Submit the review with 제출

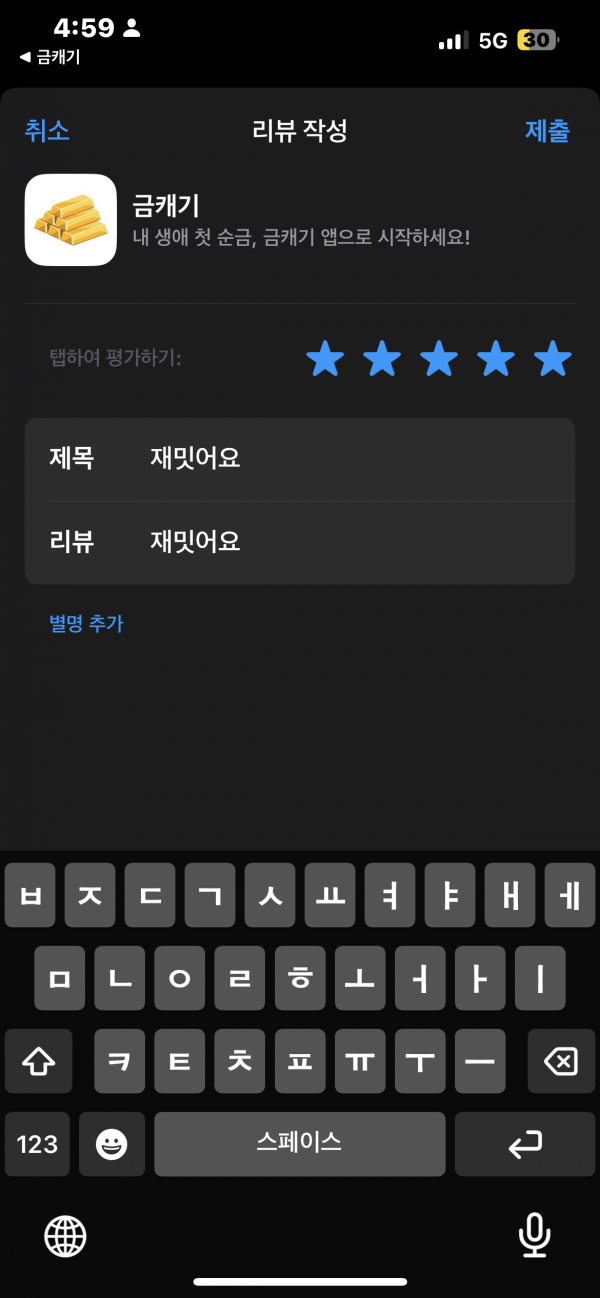[x=547, y=130]
